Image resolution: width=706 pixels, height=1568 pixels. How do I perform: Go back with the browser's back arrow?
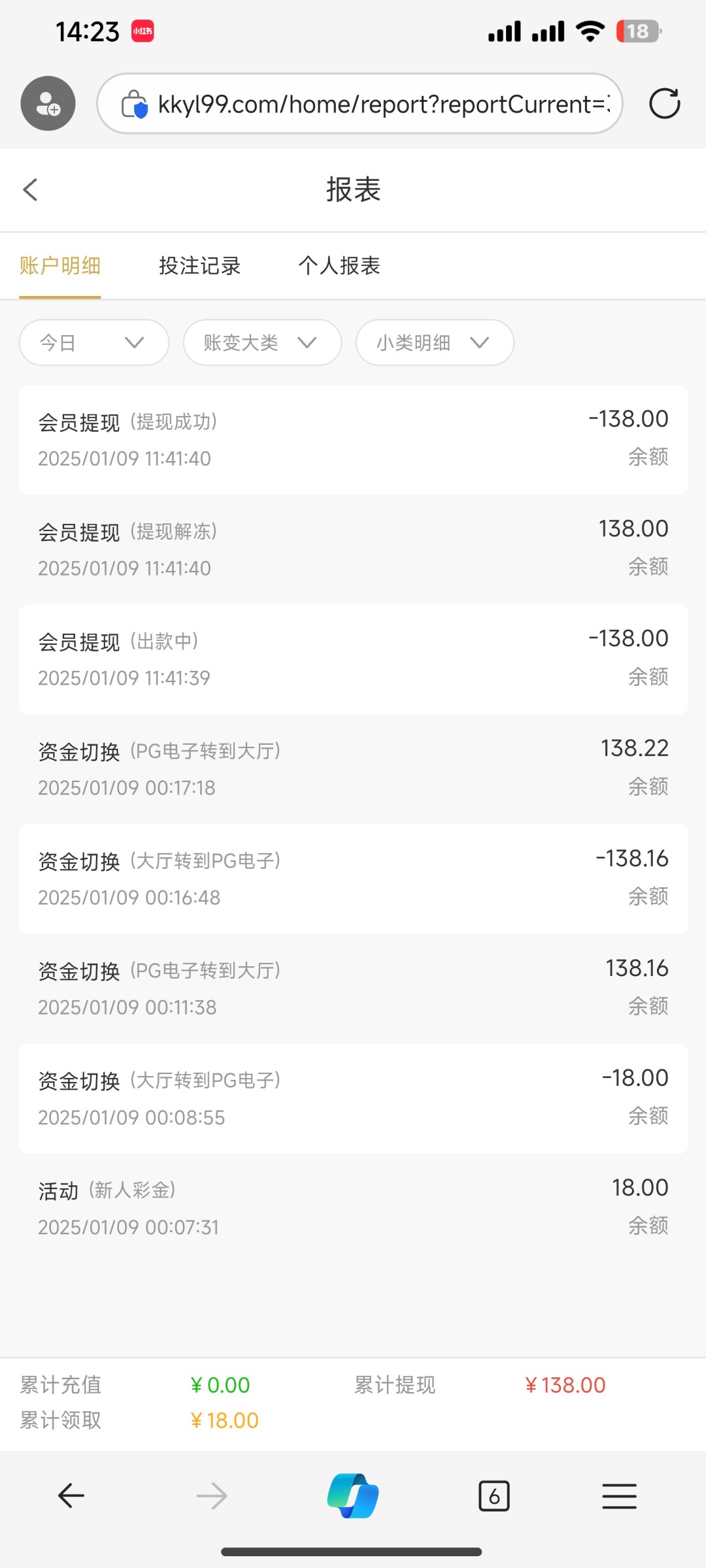[x=71, y=1495]
